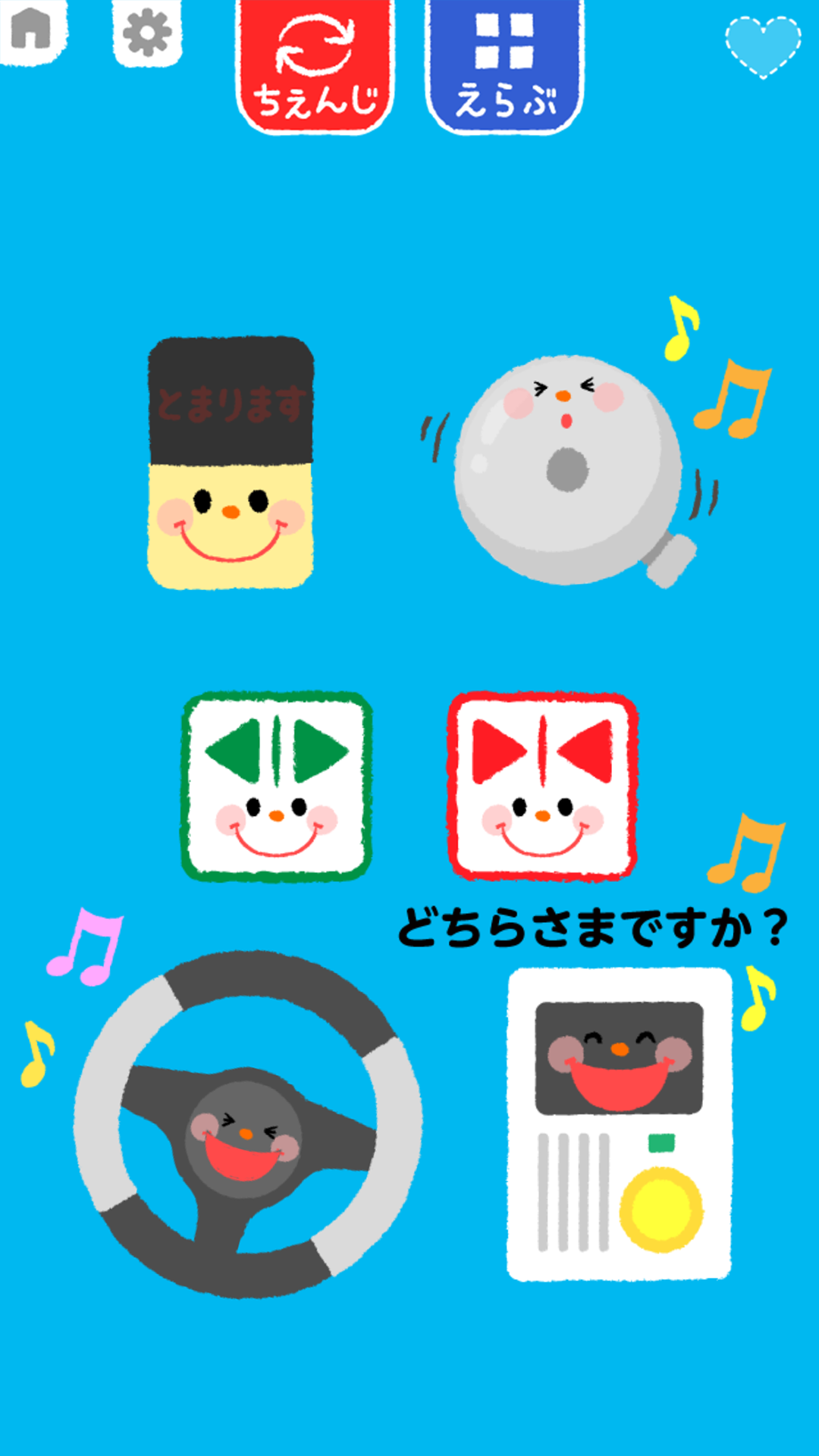
Task: Tap the yellow intercom call button
Action: click(661, 1209)
